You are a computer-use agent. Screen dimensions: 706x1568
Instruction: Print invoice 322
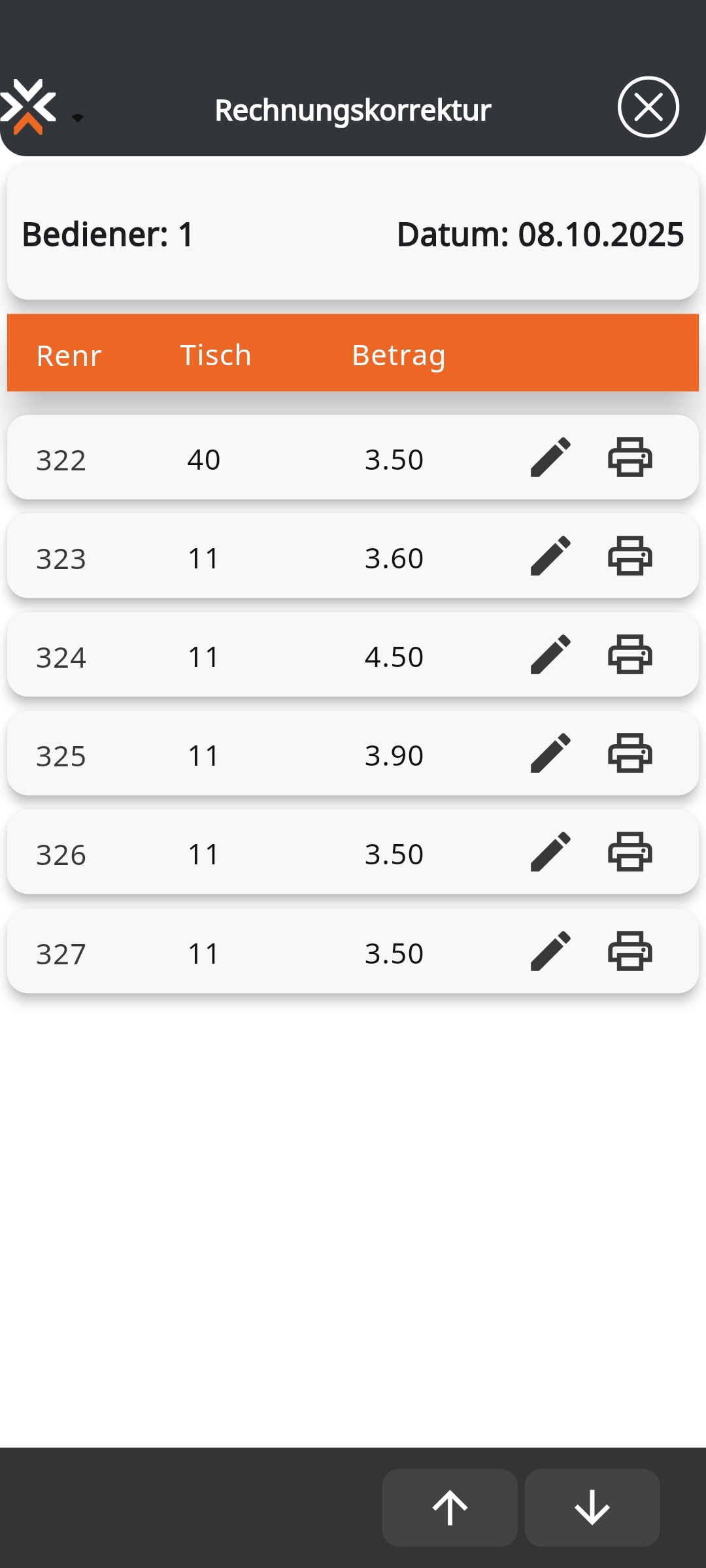coord(630,457)
